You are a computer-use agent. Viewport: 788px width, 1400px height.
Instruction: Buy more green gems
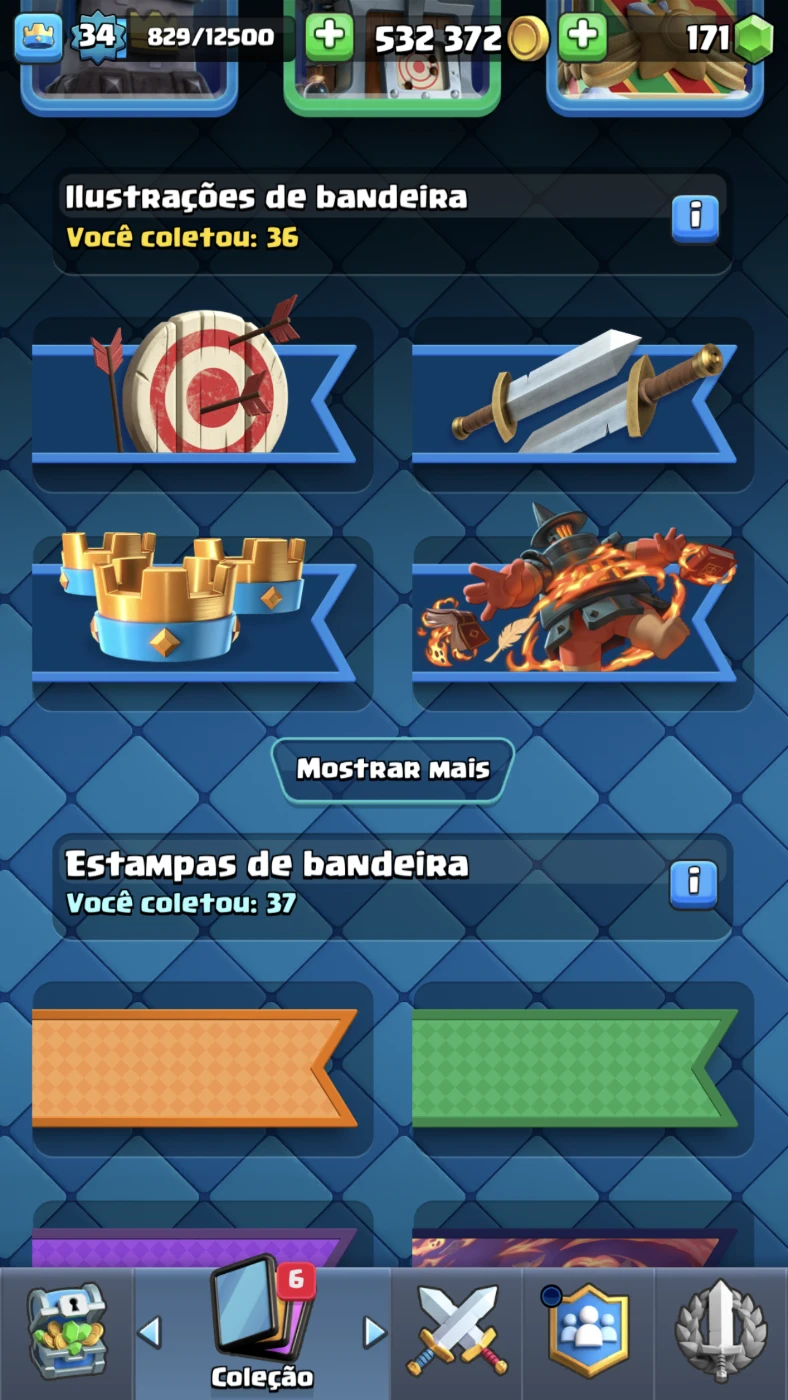coord(582,38)
